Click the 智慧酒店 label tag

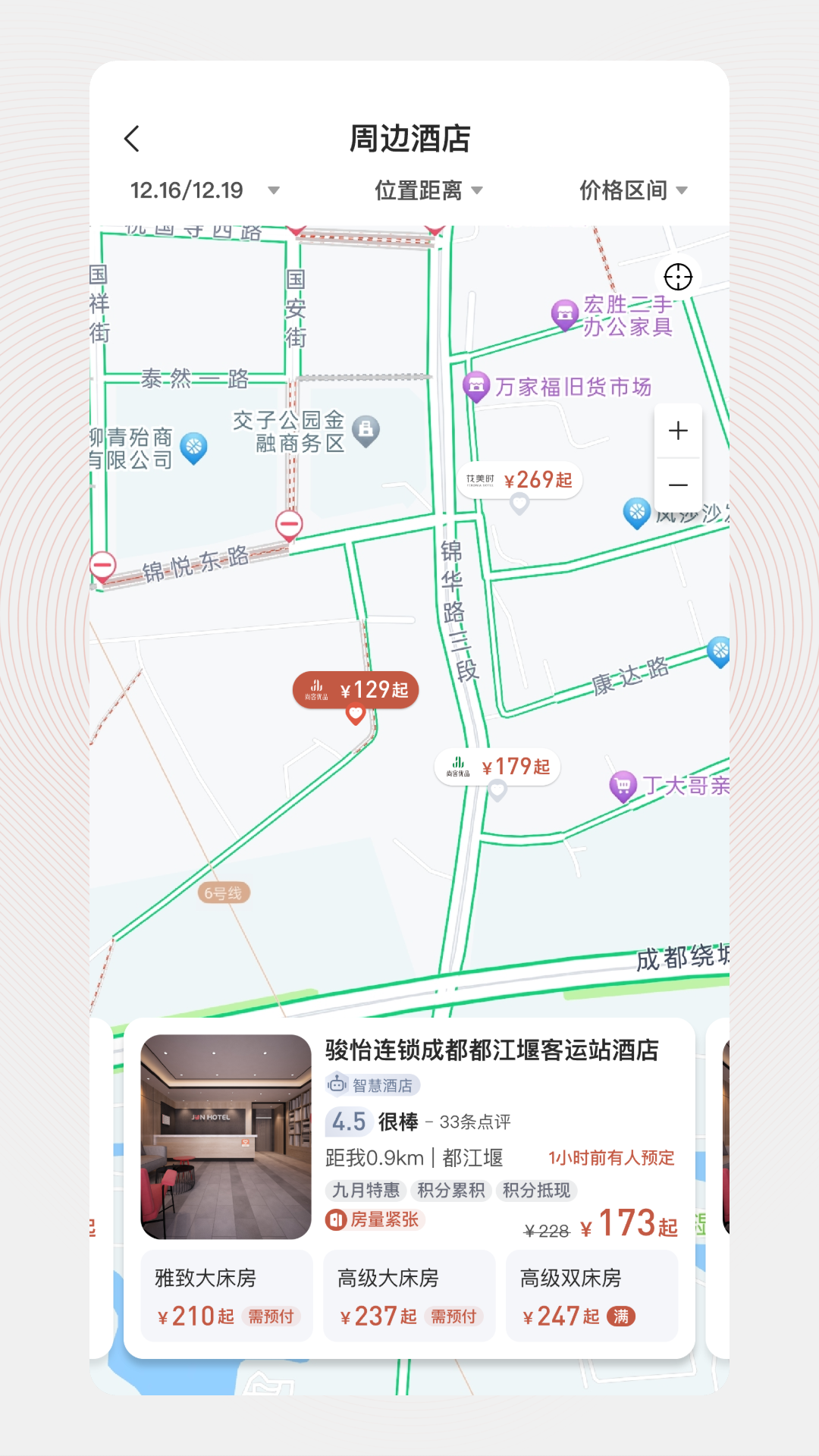click(373, 1085)
